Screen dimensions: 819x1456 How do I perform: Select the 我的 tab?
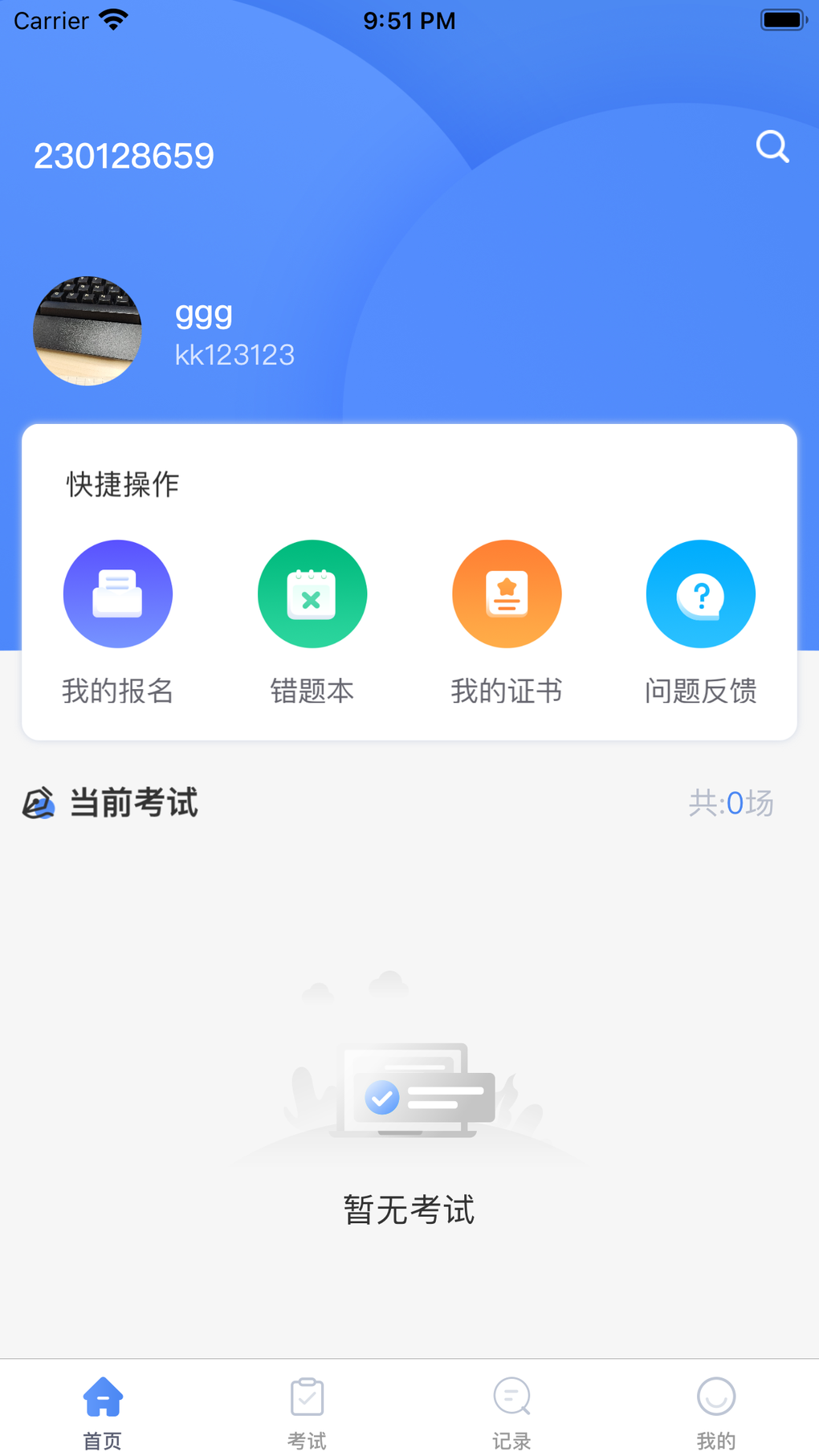[715, 1410]
